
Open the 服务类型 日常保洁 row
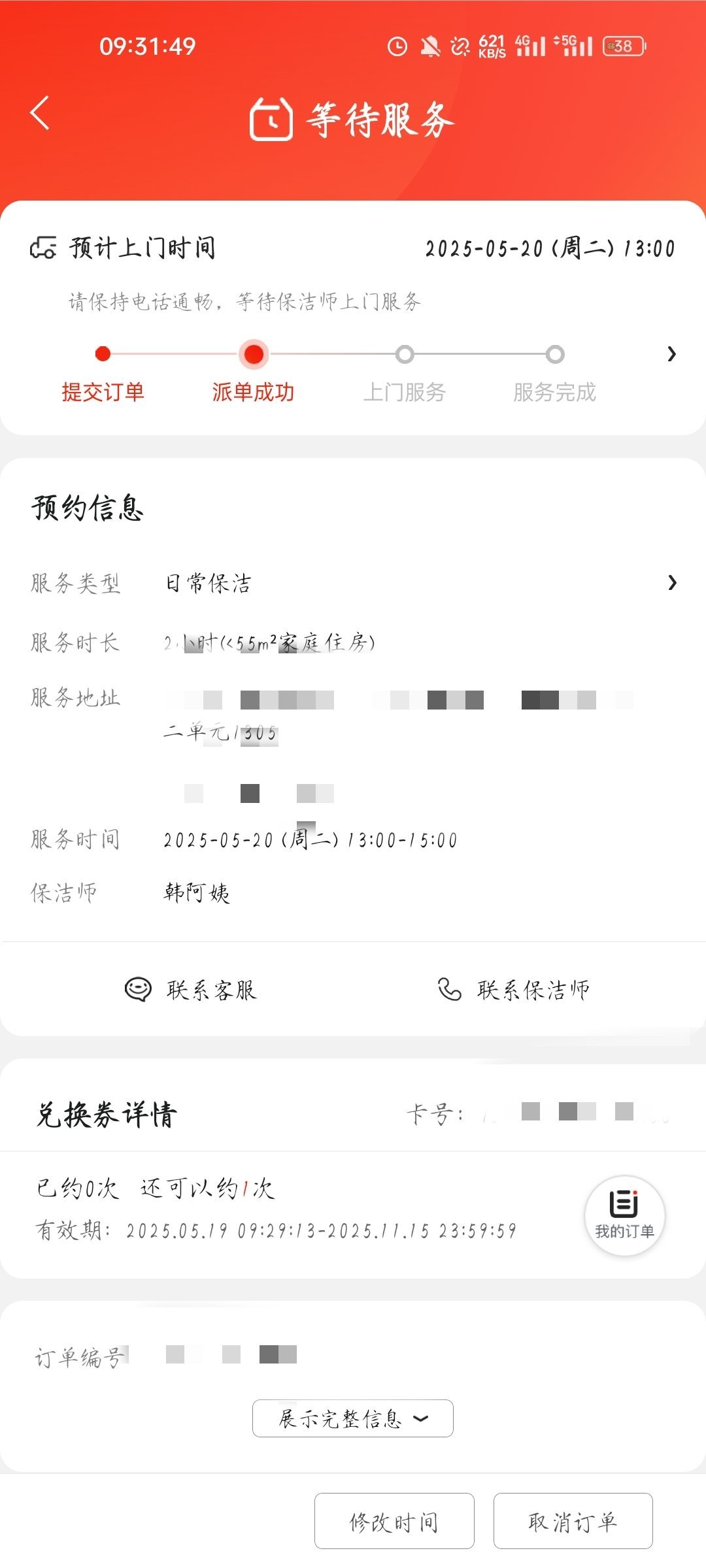353,583
